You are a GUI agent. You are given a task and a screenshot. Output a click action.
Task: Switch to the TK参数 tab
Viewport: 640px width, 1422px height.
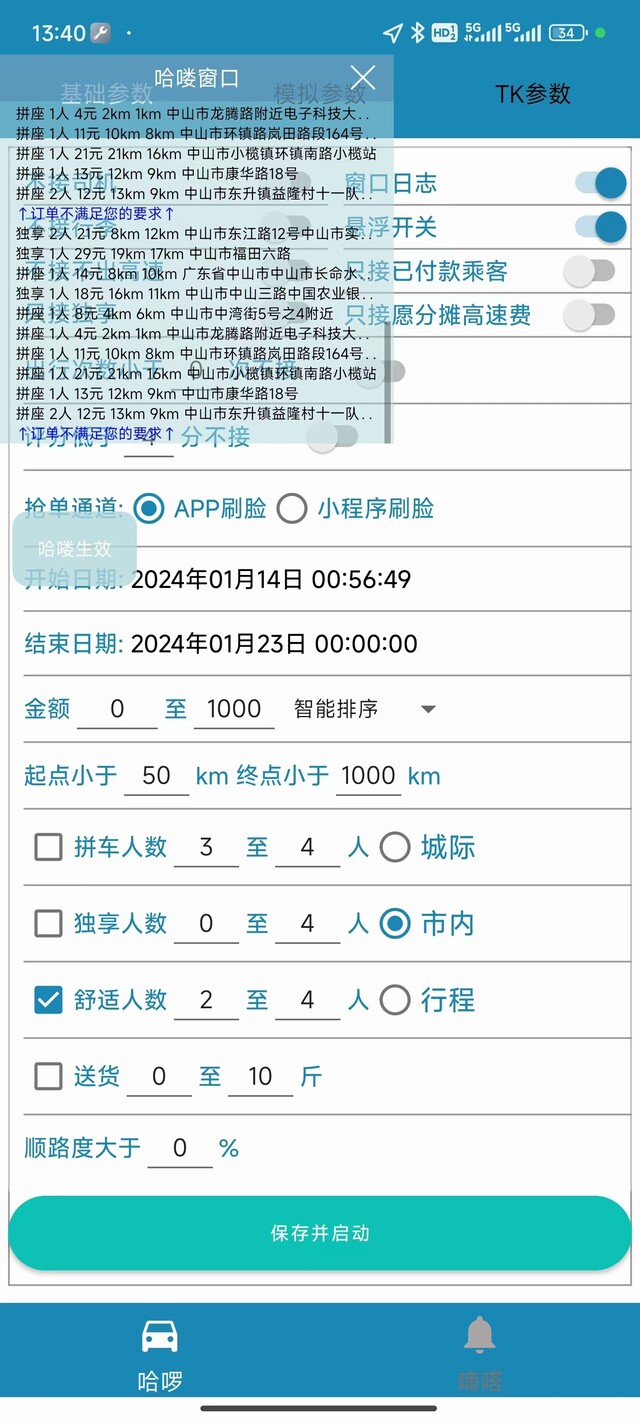(533, 94)
